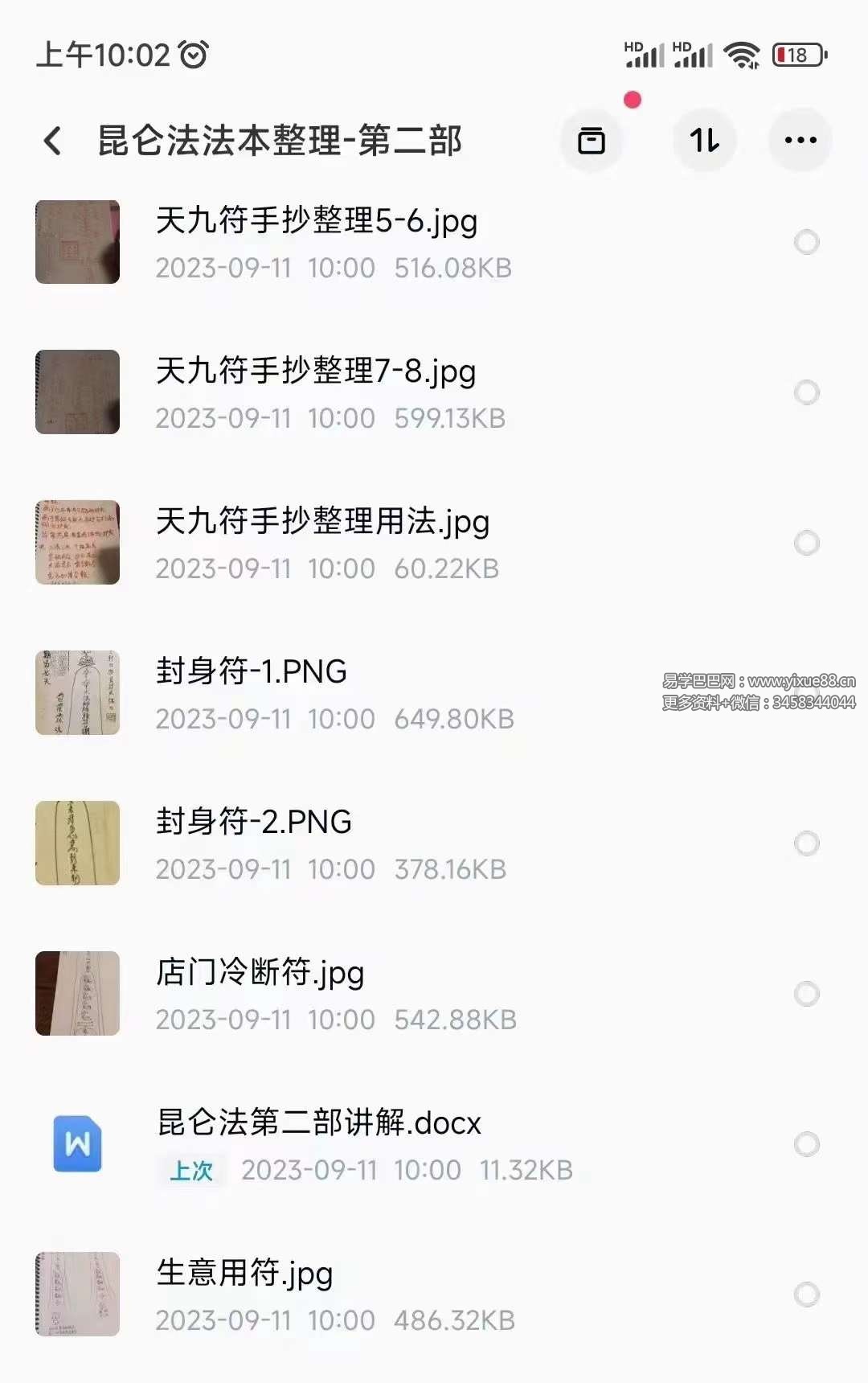Viewport: 868px width, 1383px height.
Task: Toggle selection circle for 天九符手抄整理5-6.jpg
Action: (x=807, y=241)
